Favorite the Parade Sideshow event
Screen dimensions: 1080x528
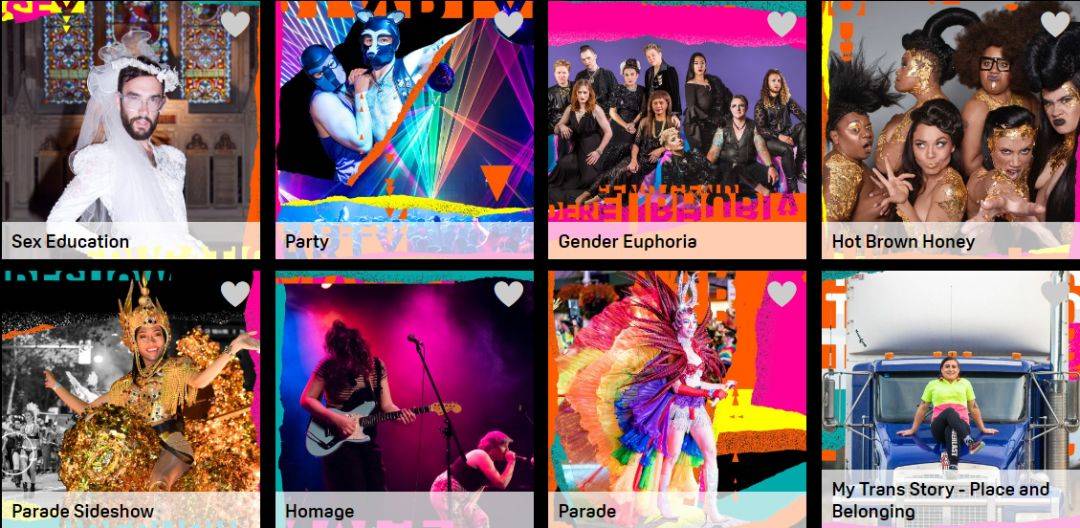235,294
